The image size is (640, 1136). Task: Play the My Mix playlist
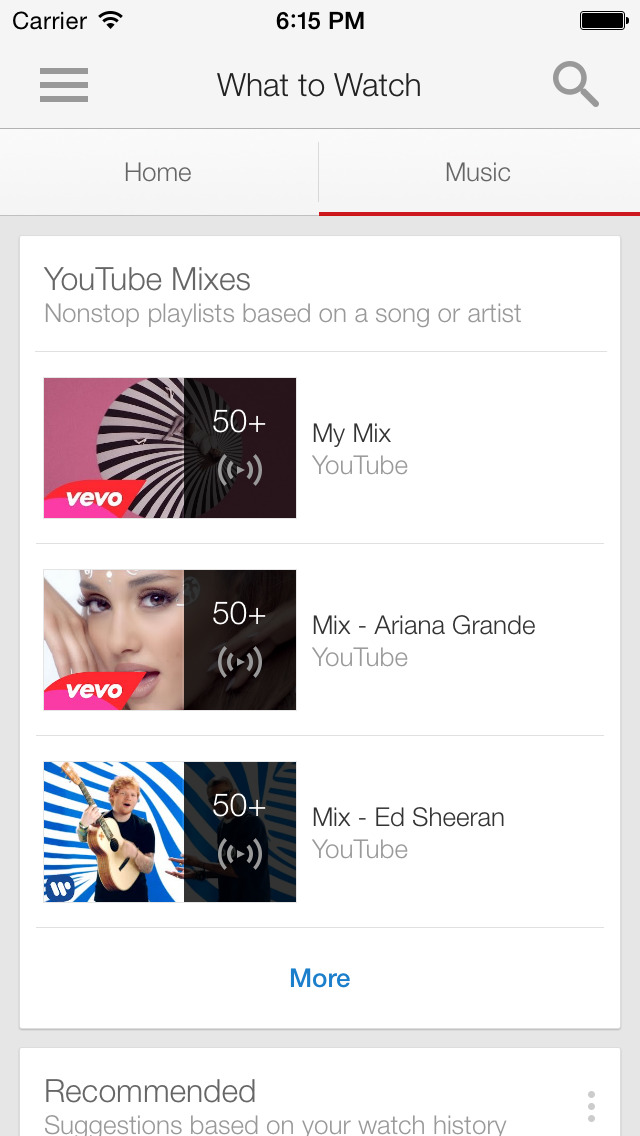[170, 448]
